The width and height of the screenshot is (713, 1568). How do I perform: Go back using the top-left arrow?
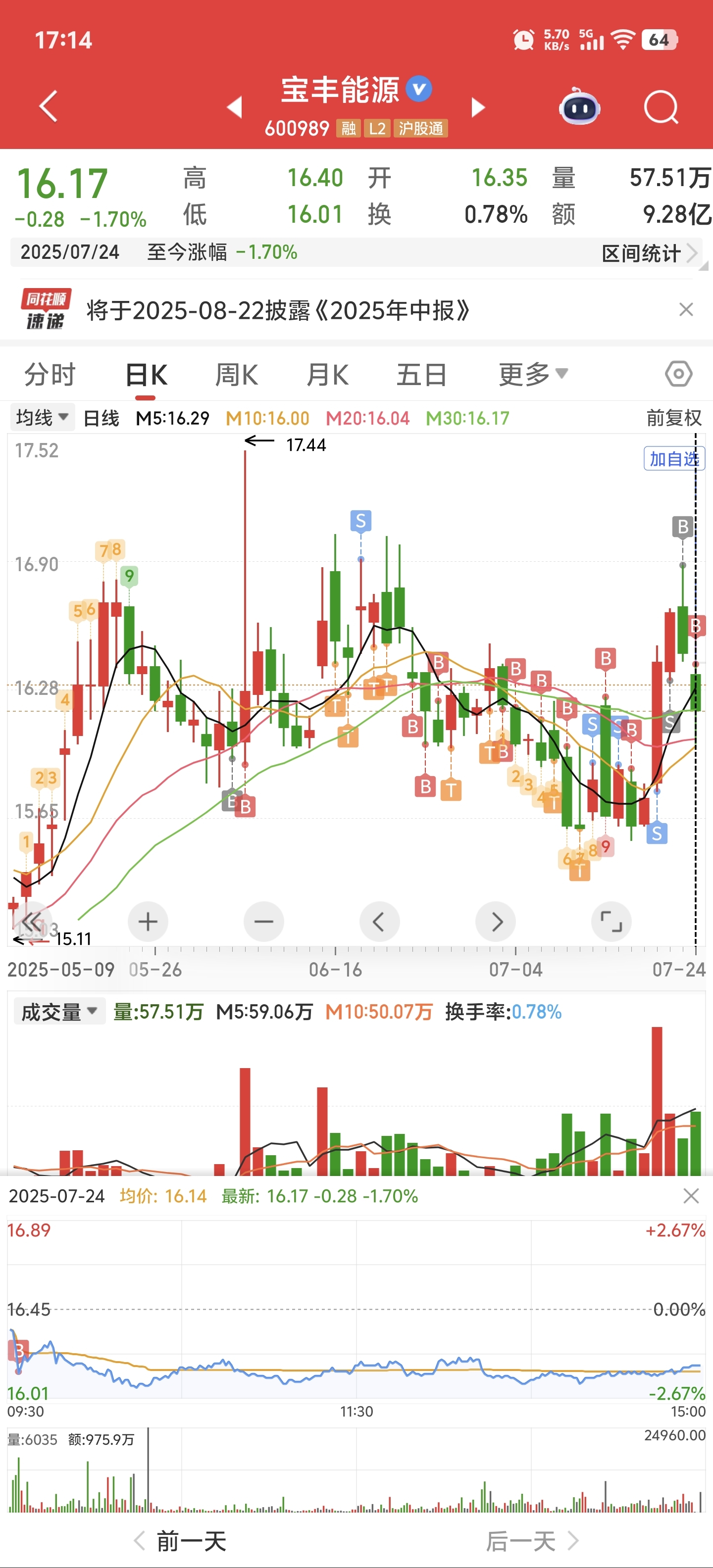coord(48,106)
